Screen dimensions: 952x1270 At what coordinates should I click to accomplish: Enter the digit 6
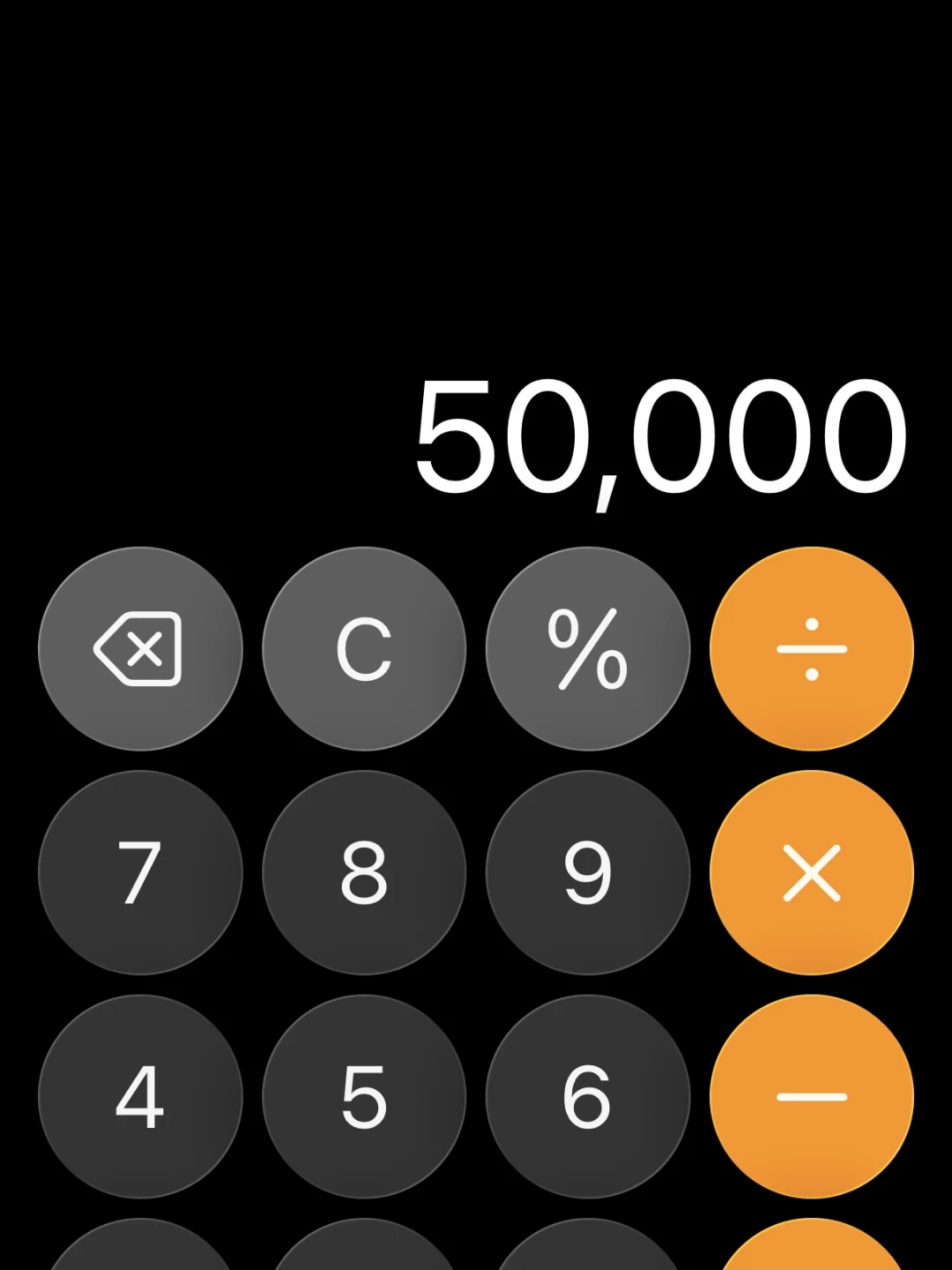[x=588, y=1097]
